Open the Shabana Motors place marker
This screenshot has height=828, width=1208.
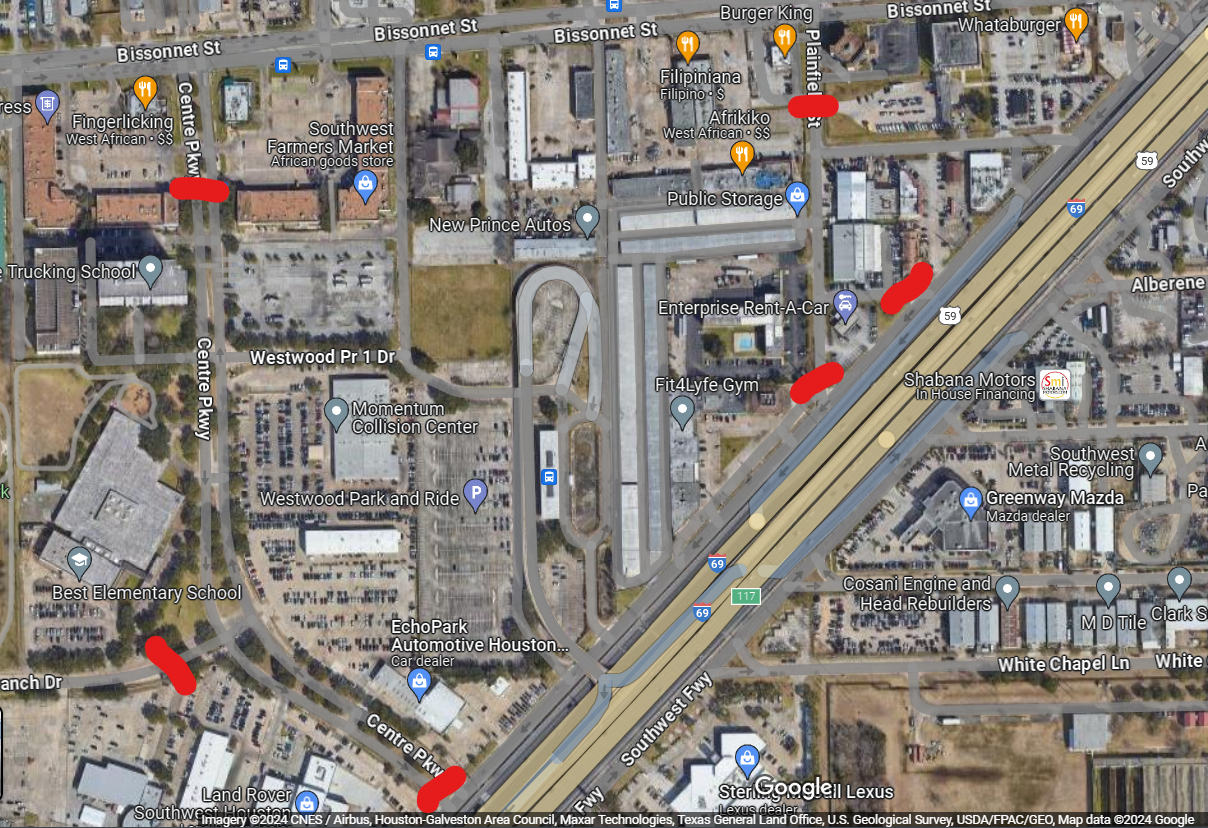point(1055,383)
